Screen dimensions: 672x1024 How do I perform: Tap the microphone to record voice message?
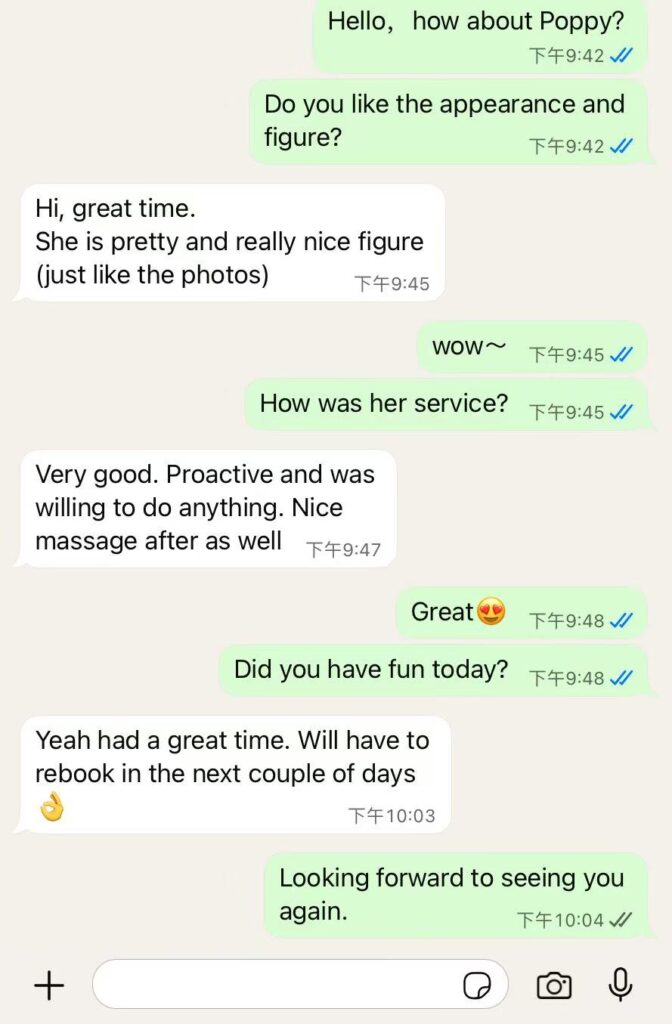point(621,985)
